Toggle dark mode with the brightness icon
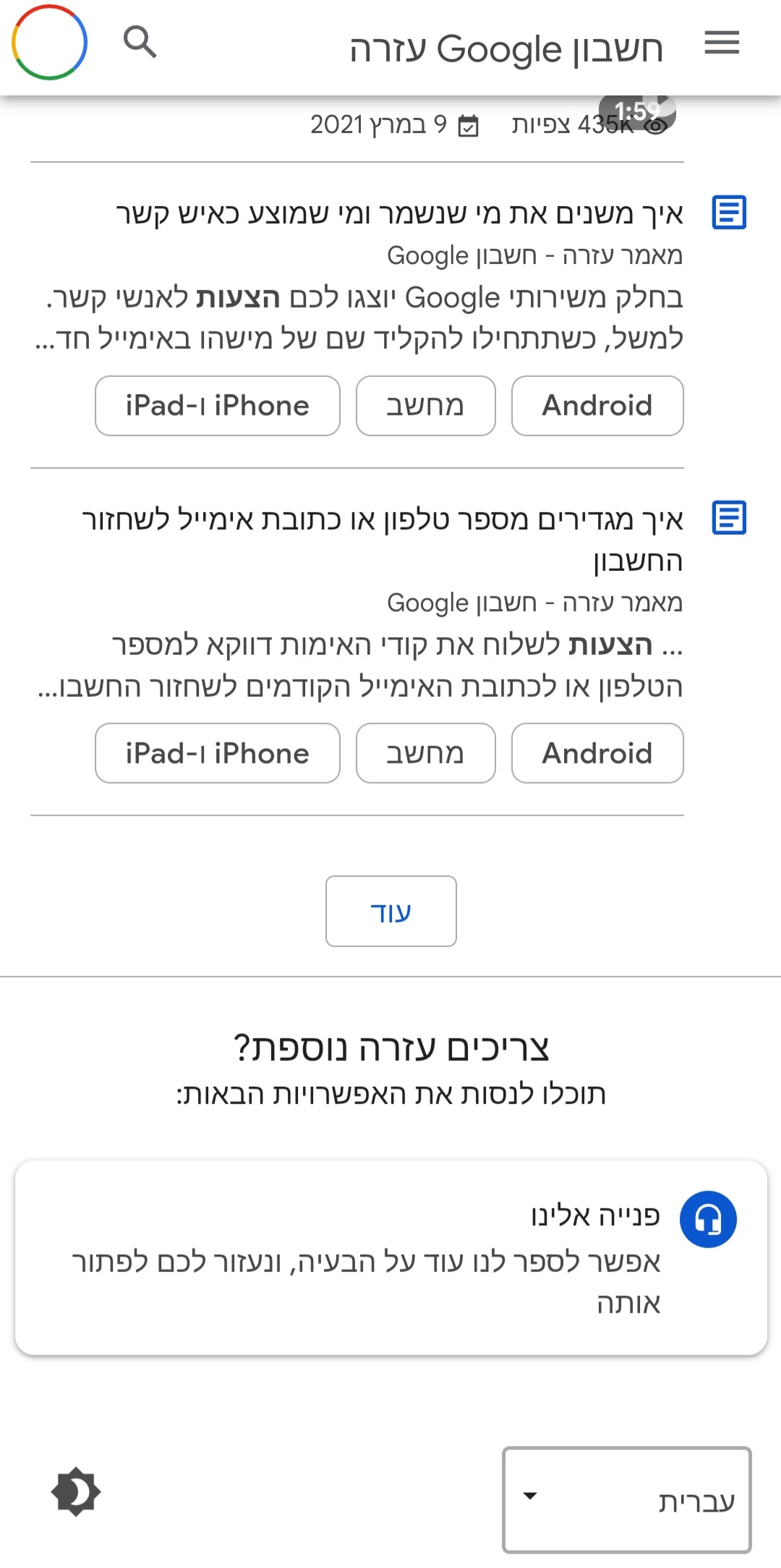 [x=76, y=1492]
